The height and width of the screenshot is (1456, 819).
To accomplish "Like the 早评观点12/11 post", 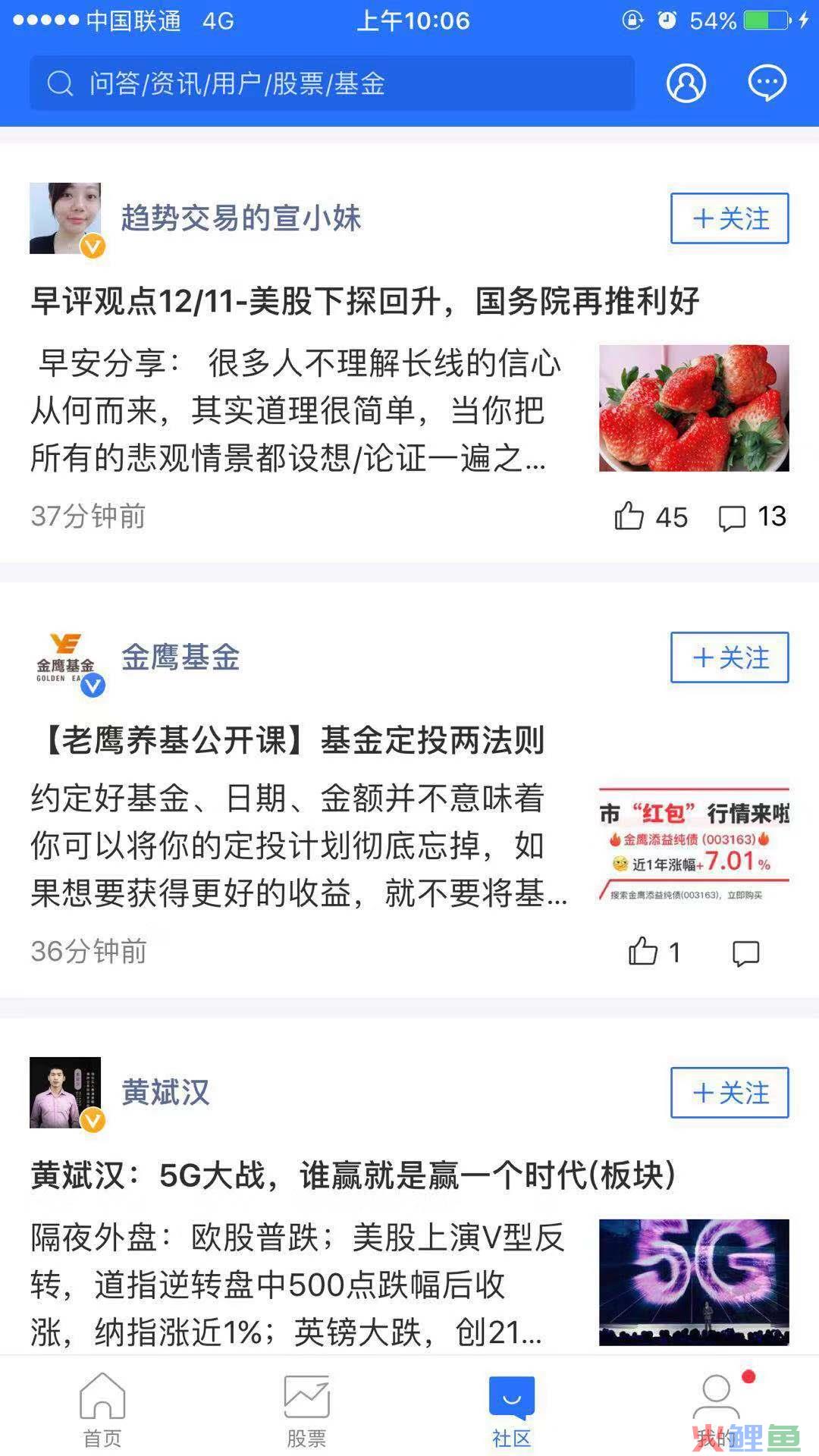I will click(629, 517).
